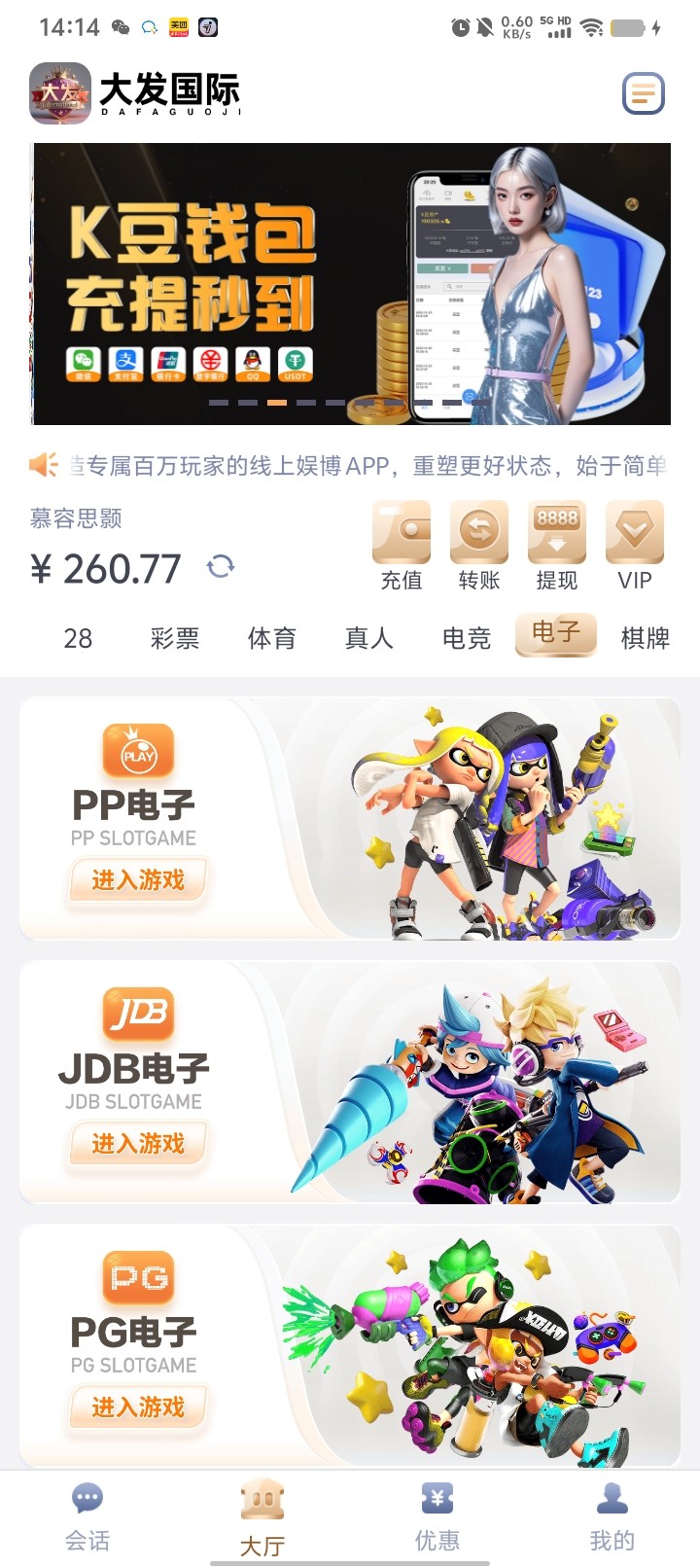Open 充值 recharge
Image resolution: width=700 pixels, height=1568 pixels.
pos(402,547)
